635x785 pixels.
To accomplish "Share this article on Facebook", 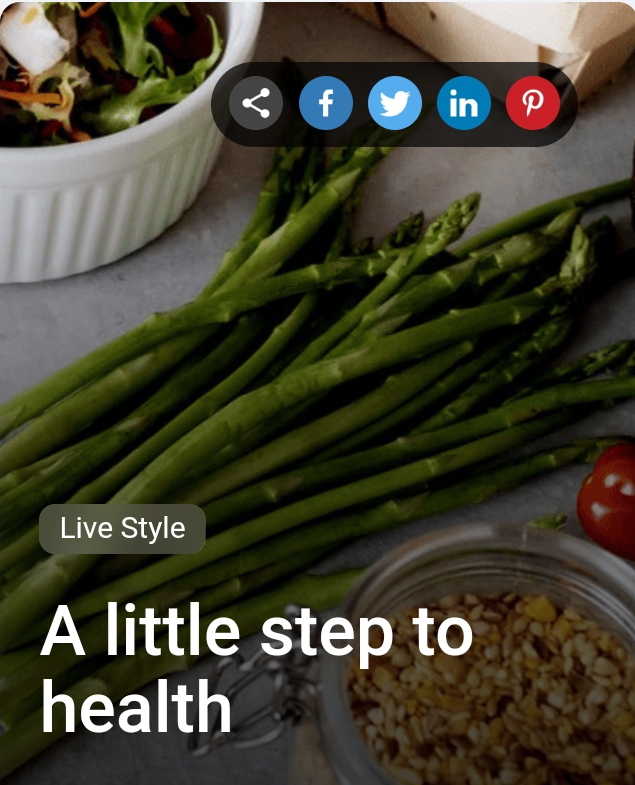I will pos(325,103).
